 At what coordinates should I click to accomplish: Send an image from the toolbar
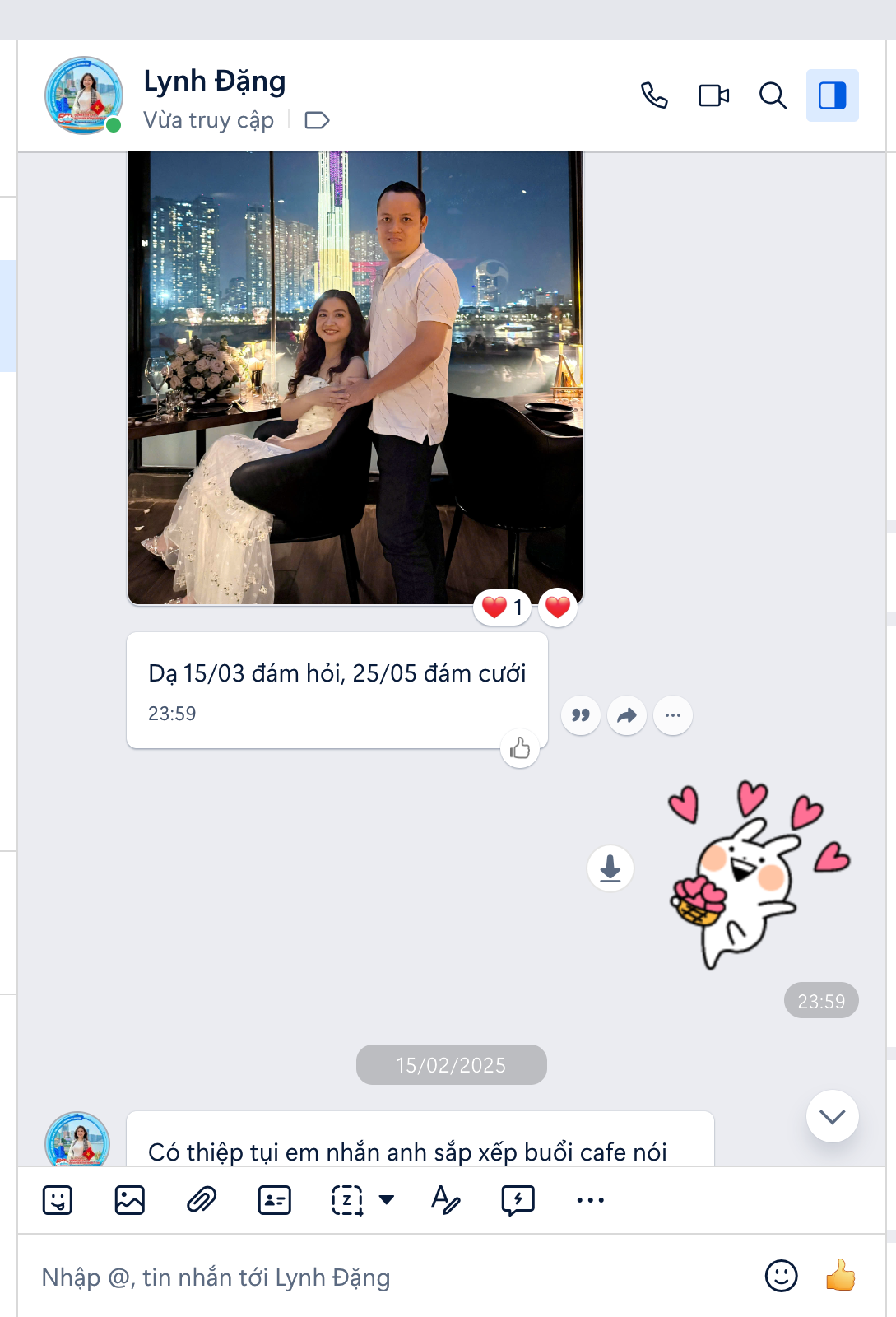129,1200
